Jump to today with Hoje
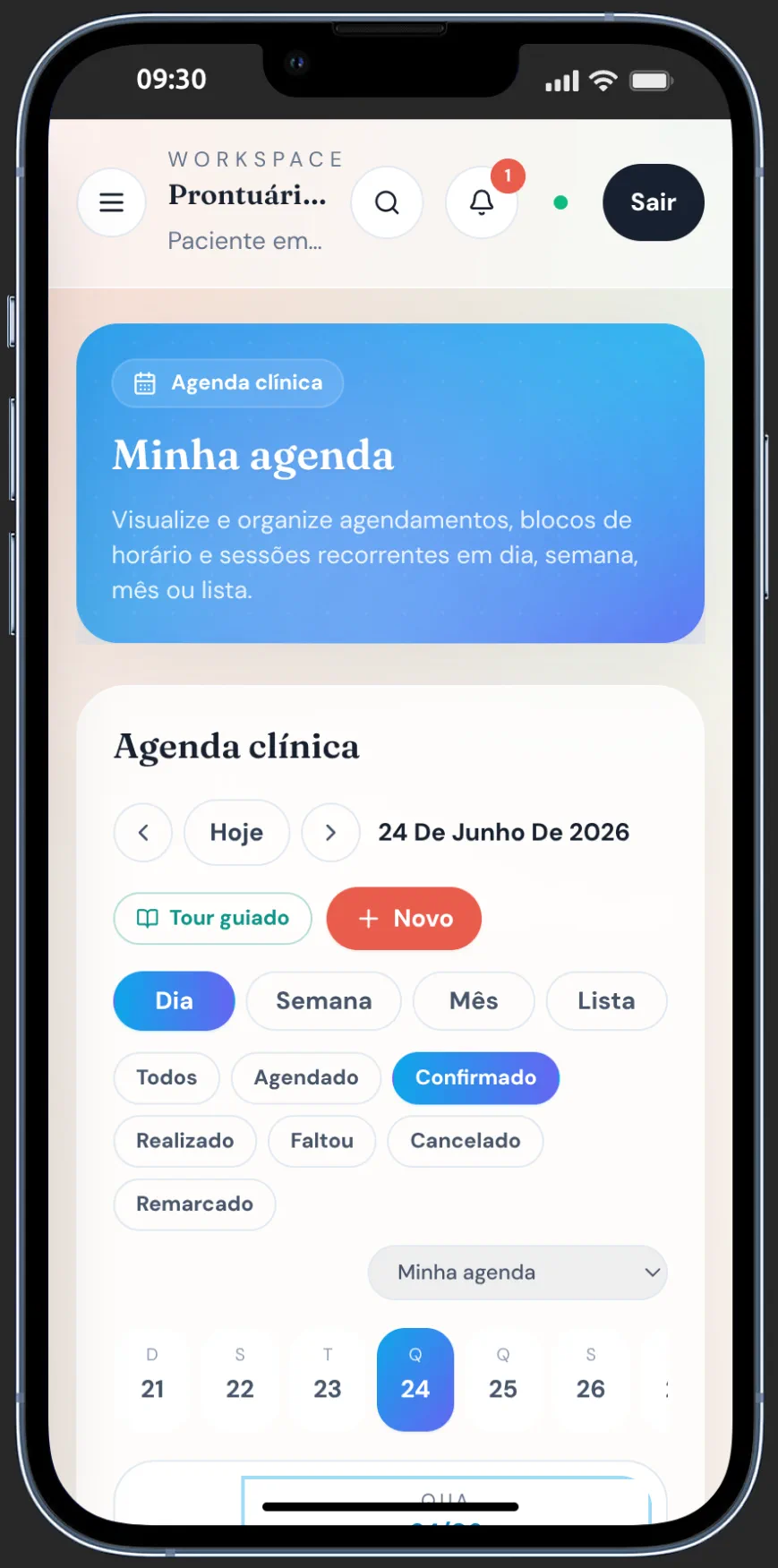Screen dimensions: 778x1568 click(x=236, y=832)
